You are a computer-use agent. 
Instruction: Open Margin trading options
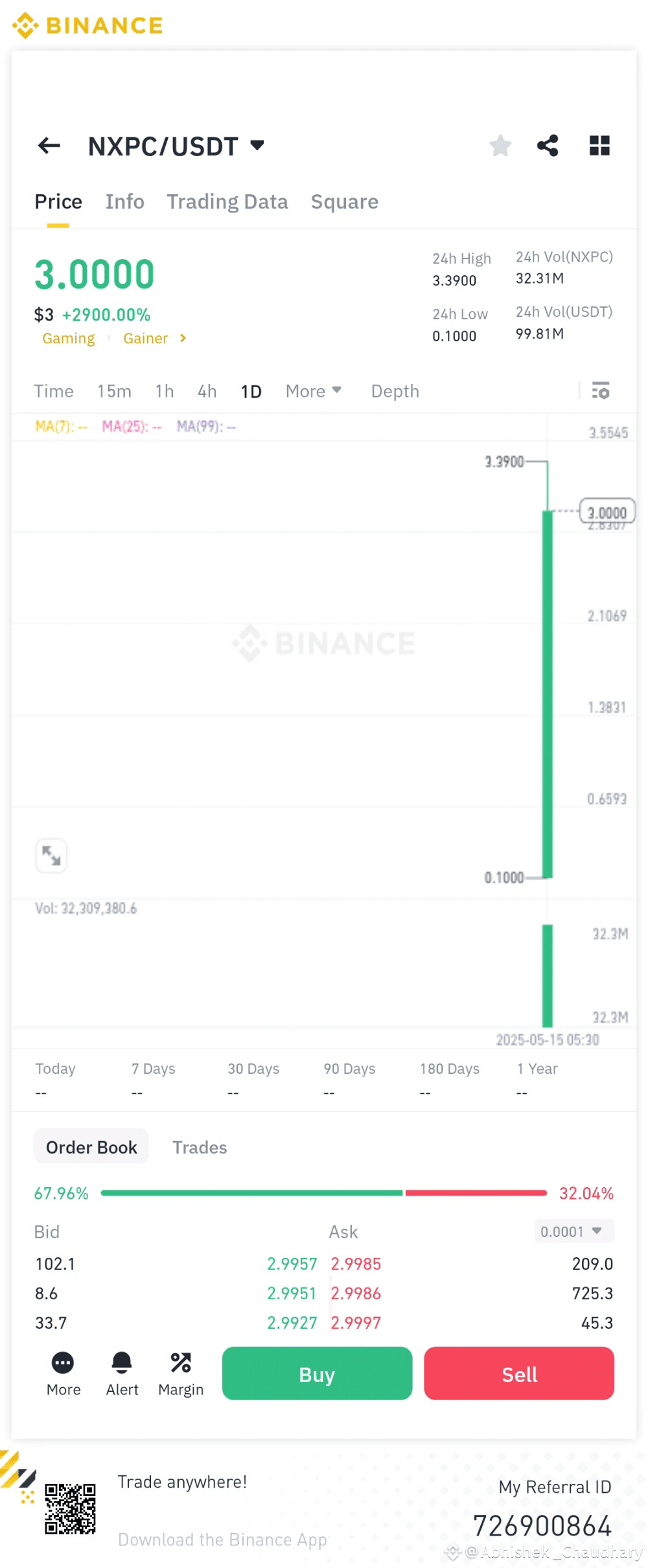(181, 1373)
